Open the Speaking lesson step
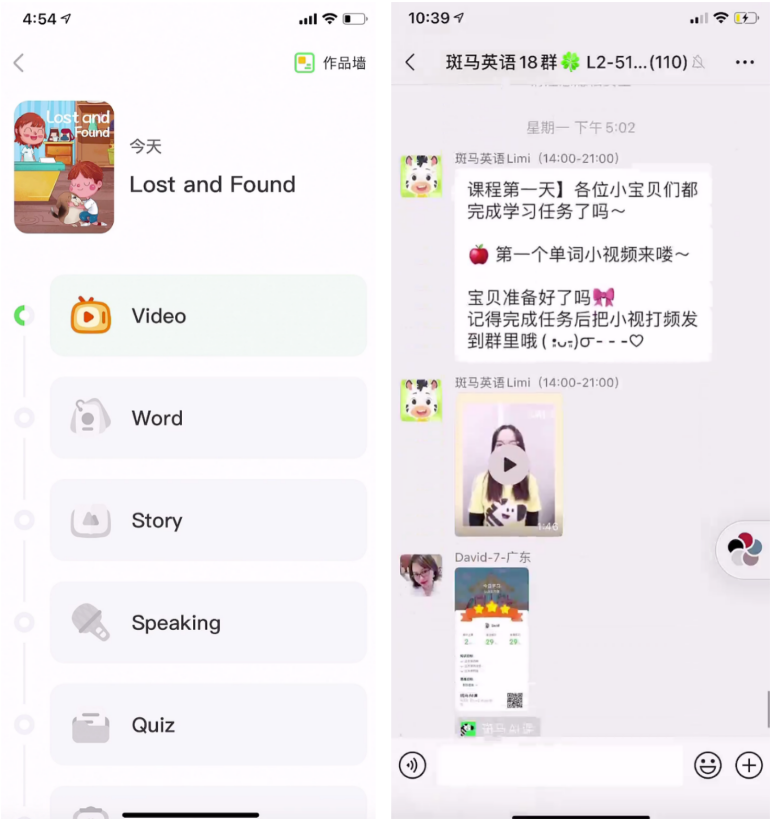Viewport: 772px width, 820px height. (x=208, y=622)
